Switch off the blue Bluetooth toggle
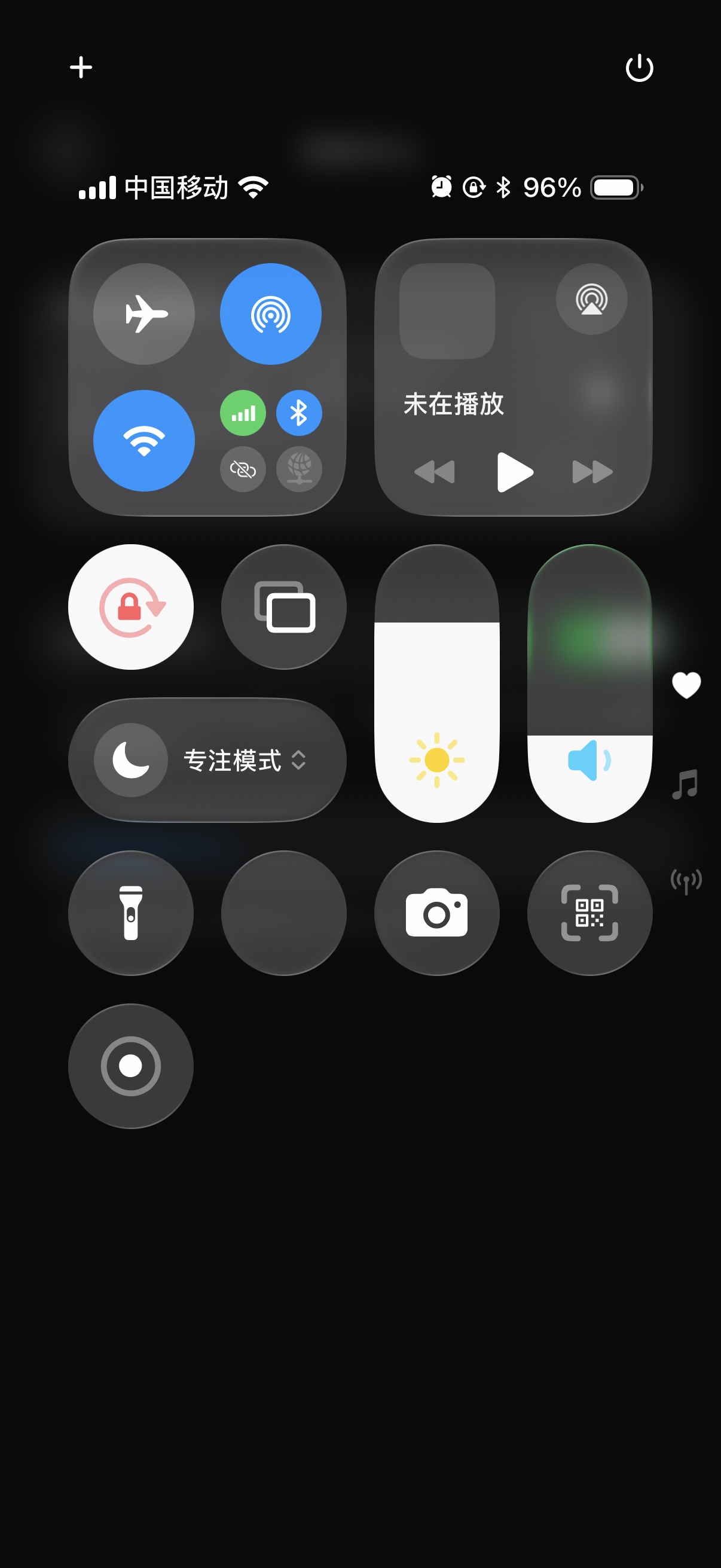721x1568 pixels. pos(299,413)
